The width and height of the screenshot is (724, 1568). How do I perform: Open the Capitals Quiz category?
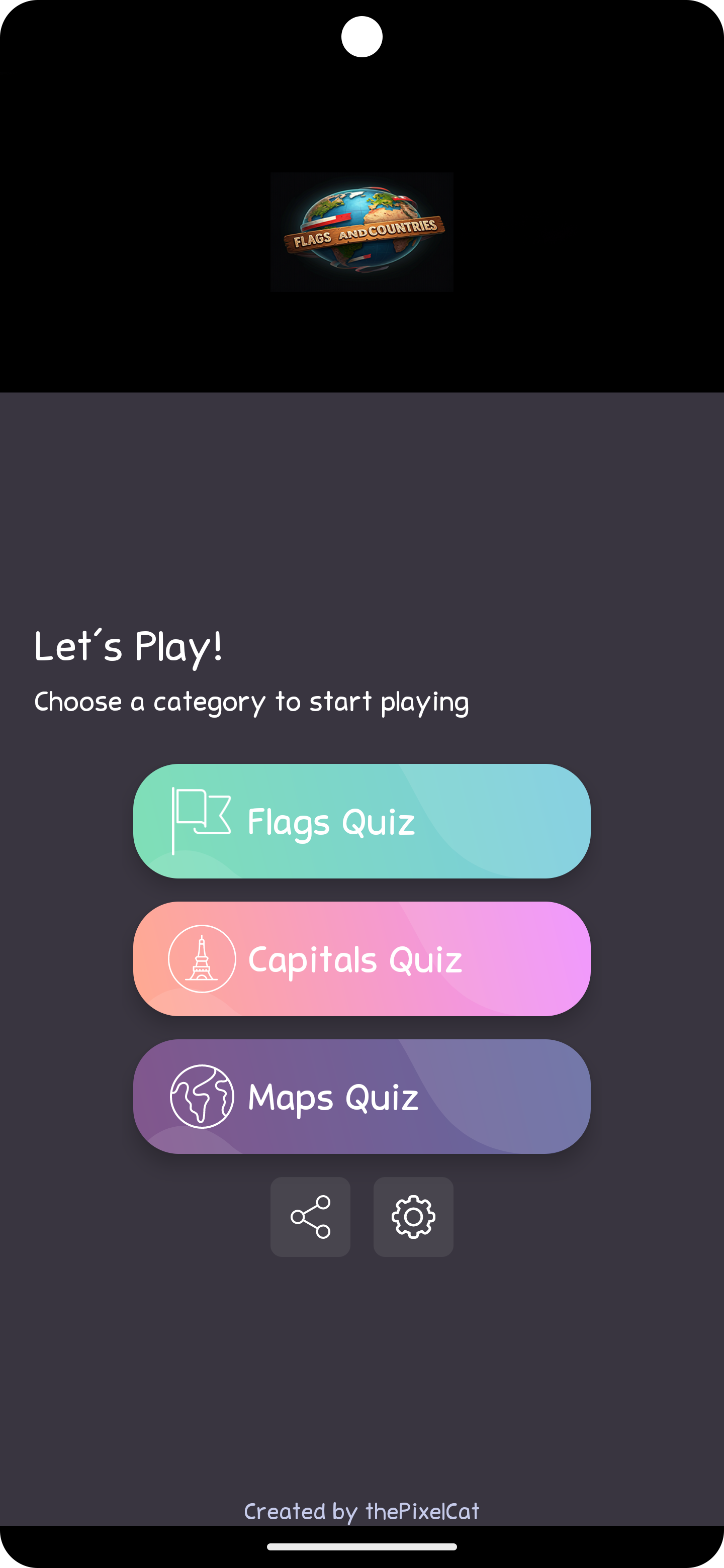361,958
